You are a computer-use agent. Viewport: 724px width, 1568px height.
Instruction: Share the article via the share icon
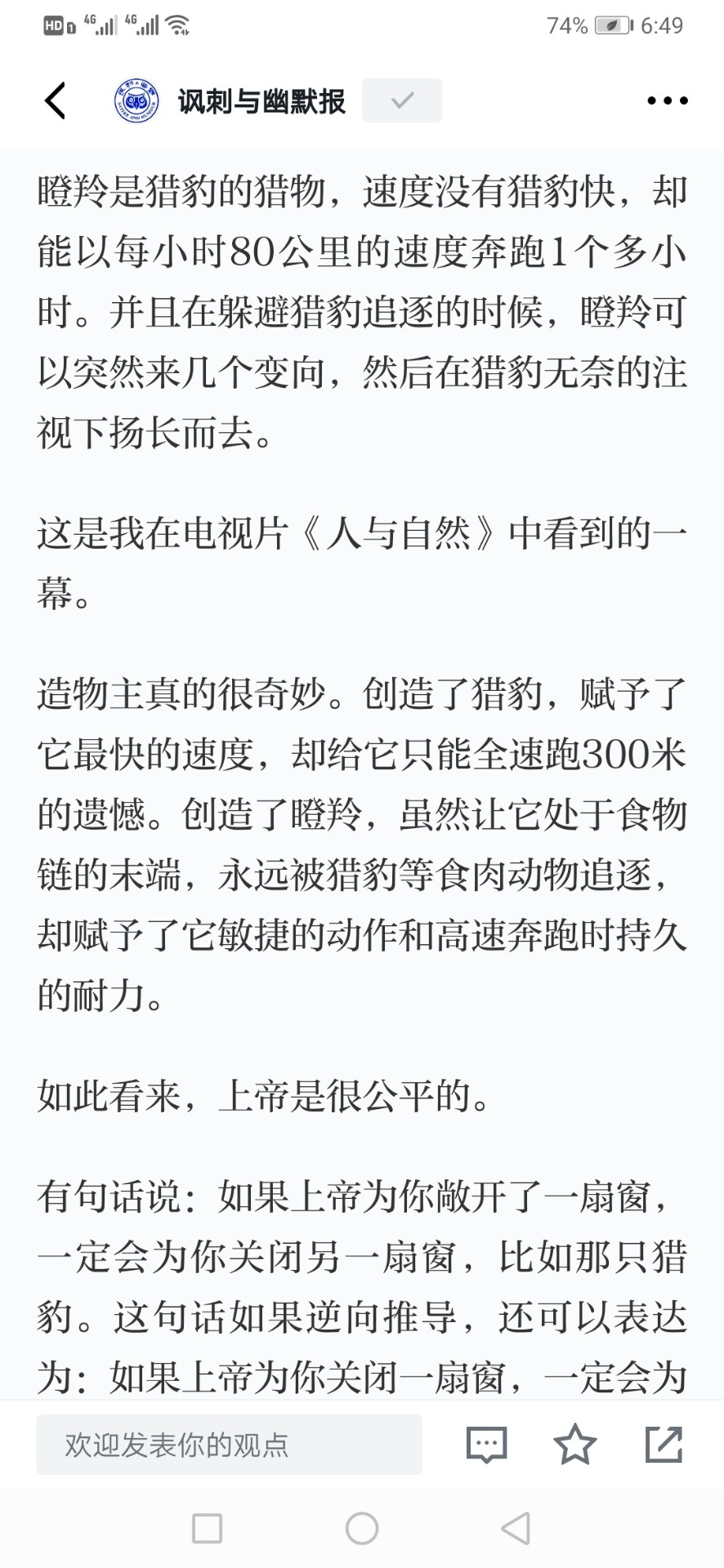[664, 1444]
